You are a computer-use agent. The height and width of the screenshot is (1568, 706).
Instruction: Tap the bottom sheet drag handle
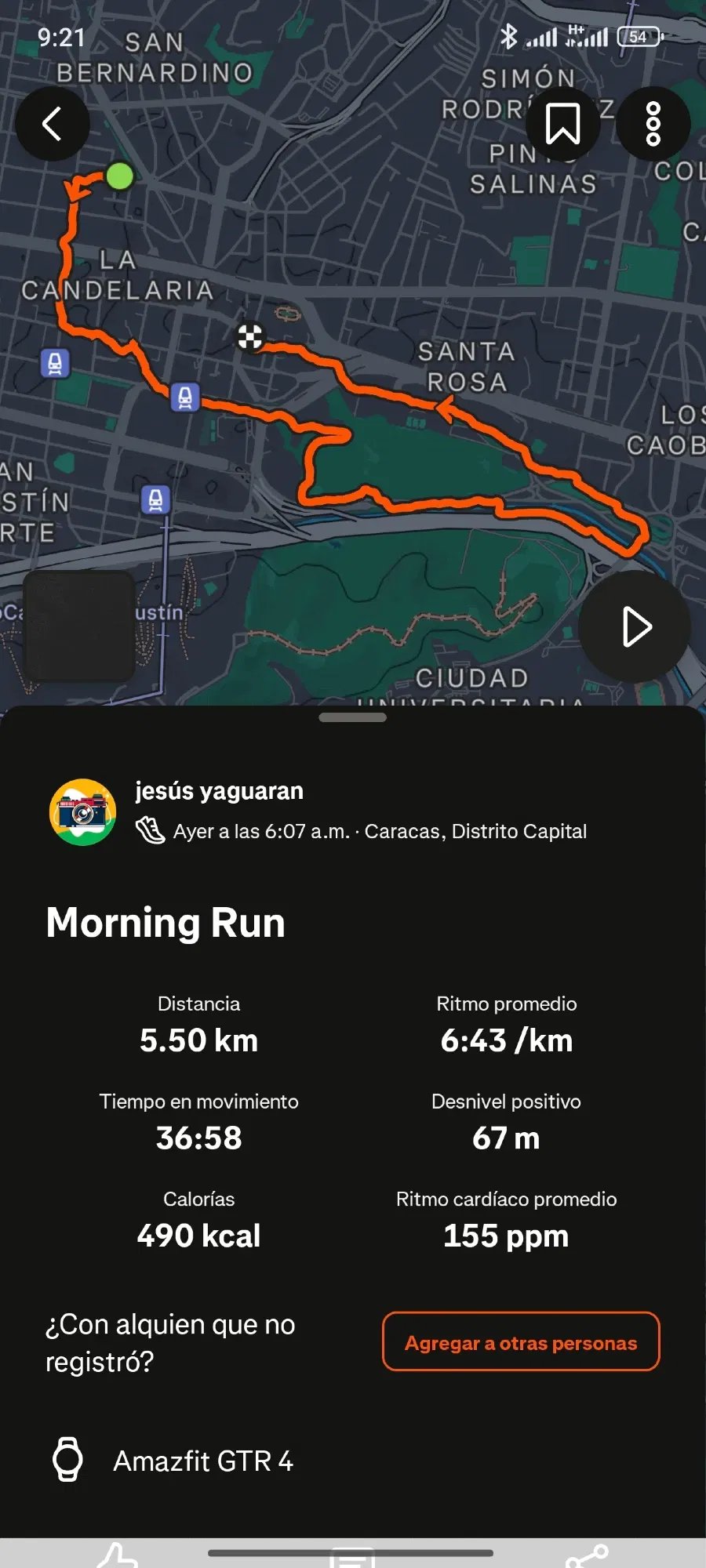coord(352,717)
